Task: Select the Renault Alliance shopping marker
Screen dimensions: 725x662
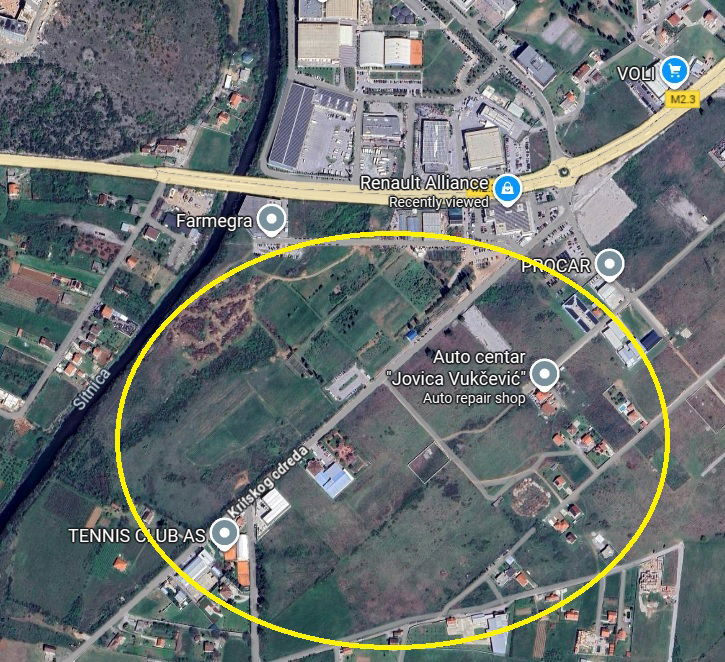Action: [x=508, y=186]
